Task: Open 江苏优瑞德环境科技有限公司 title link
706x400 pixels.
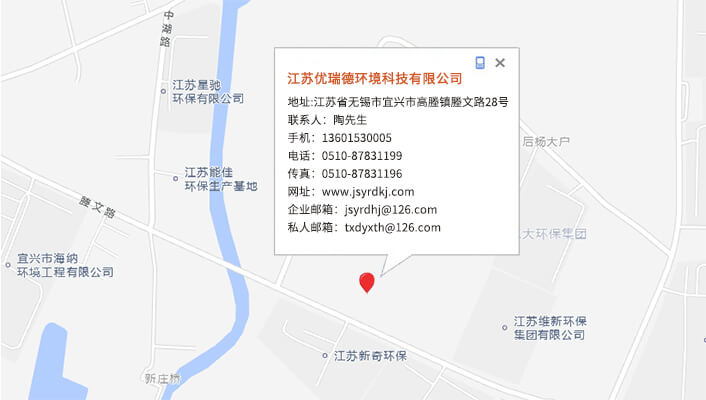Action: click(375, 78)
